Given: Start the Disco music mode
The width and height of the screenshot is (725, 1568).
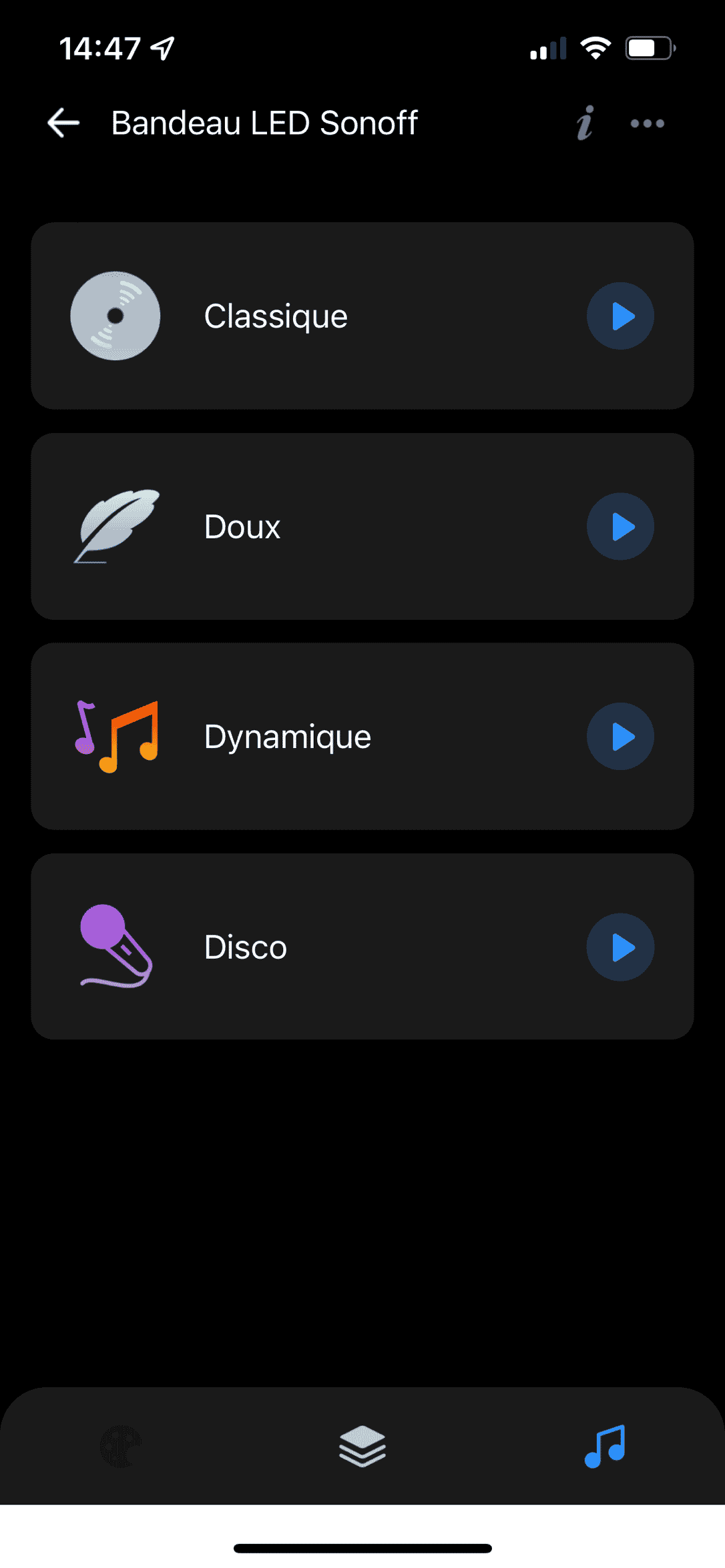Looking at the screenshot, I should click(x=620, y=947).
